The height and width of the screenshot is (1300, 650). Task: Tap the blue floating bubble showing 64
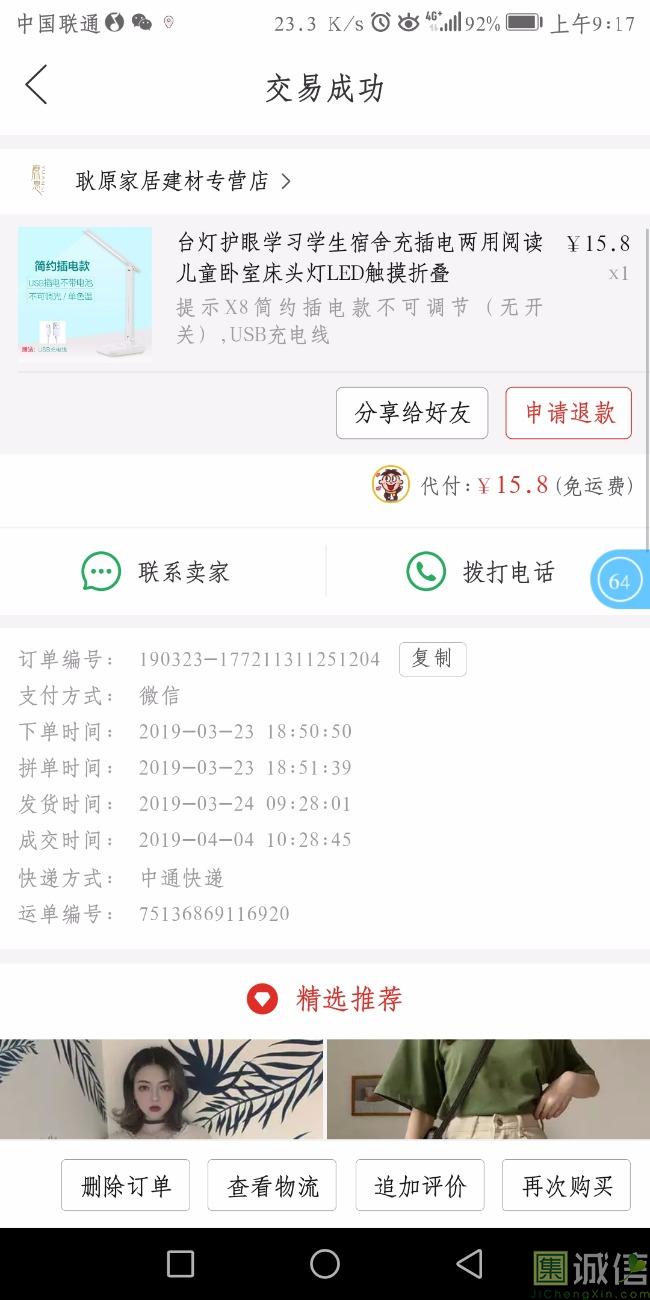(620, 580)
